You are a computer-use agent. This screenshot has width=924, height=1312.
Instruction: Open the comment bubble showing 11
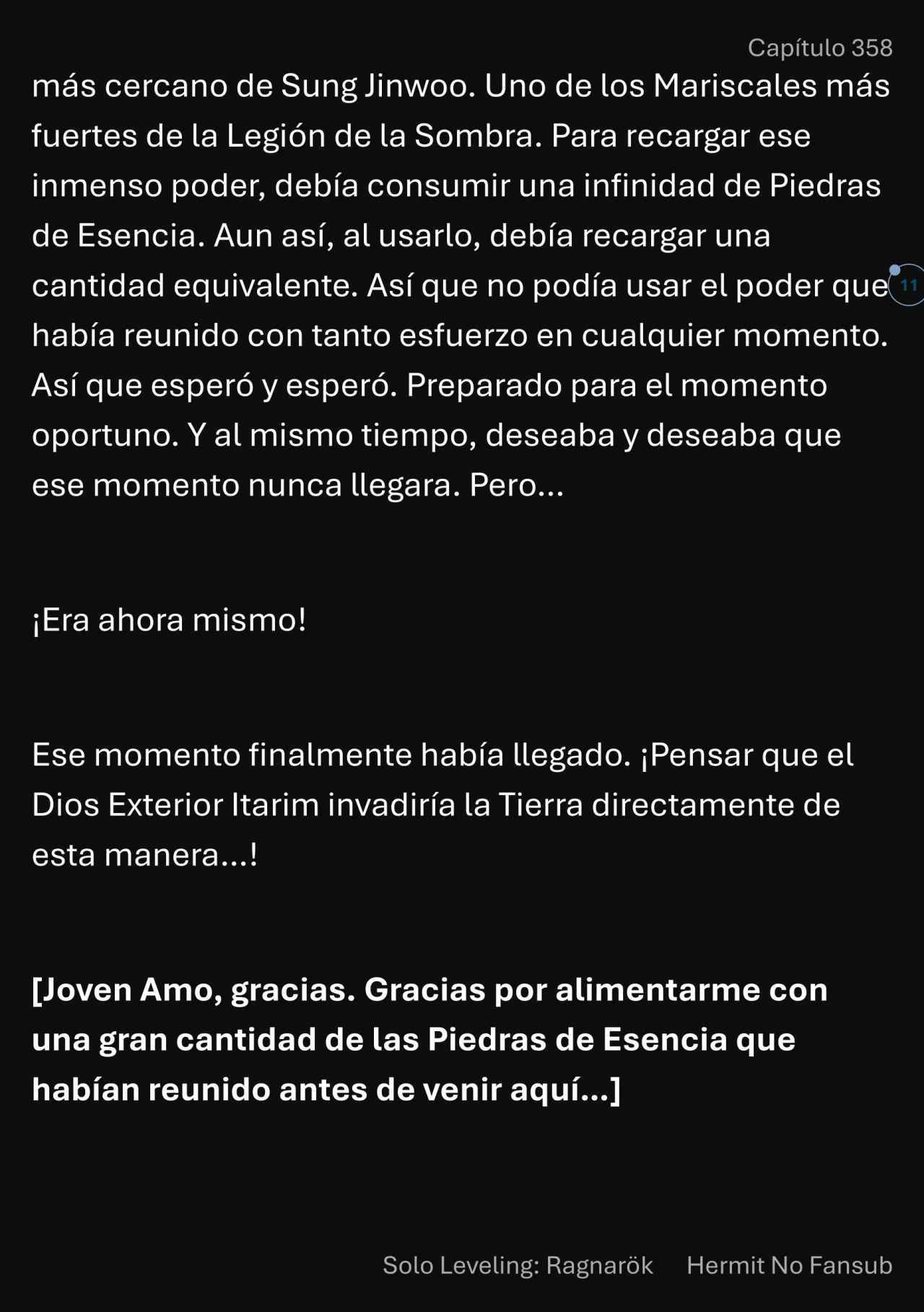(908, 285)
